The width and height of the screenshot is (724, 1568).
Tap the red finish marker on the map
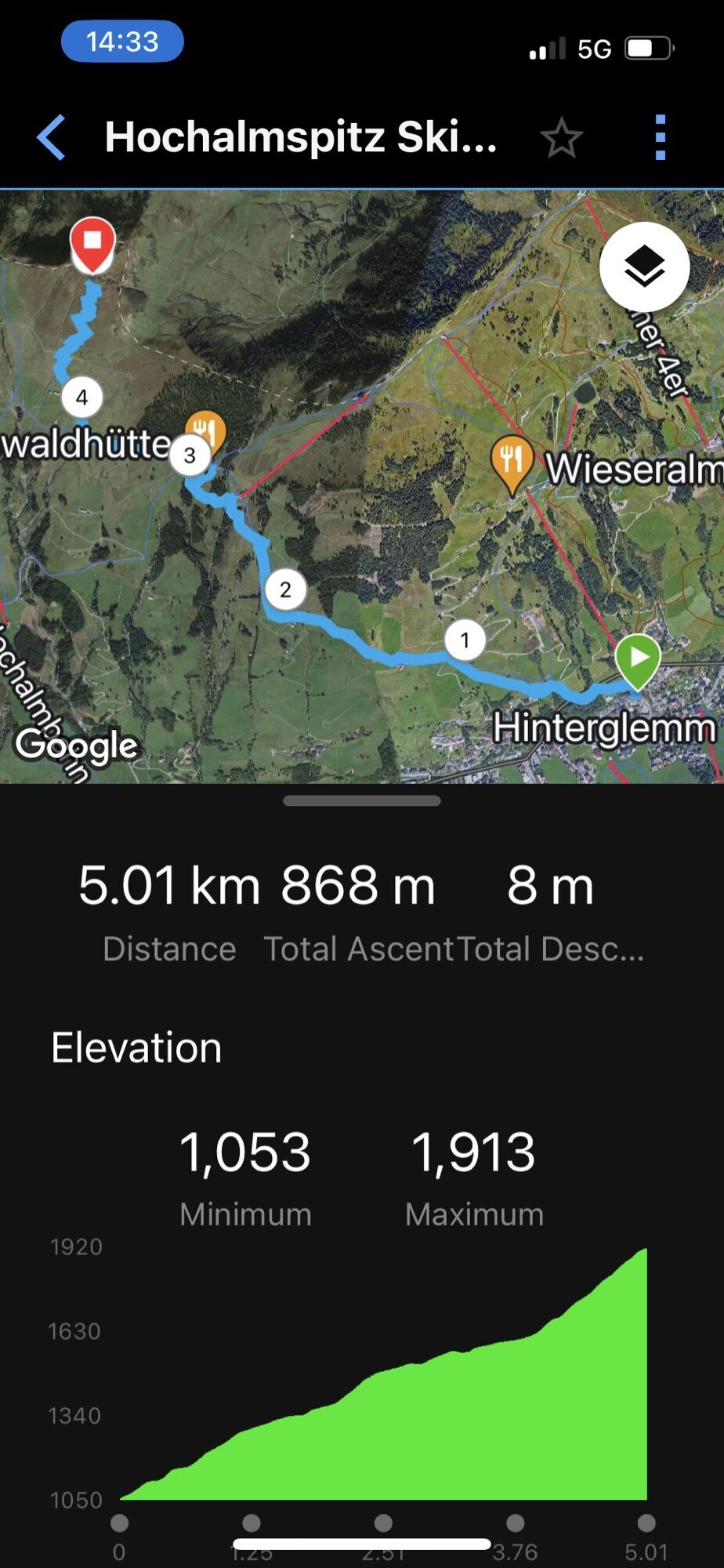pyautogui.click(x=92, y=242)
